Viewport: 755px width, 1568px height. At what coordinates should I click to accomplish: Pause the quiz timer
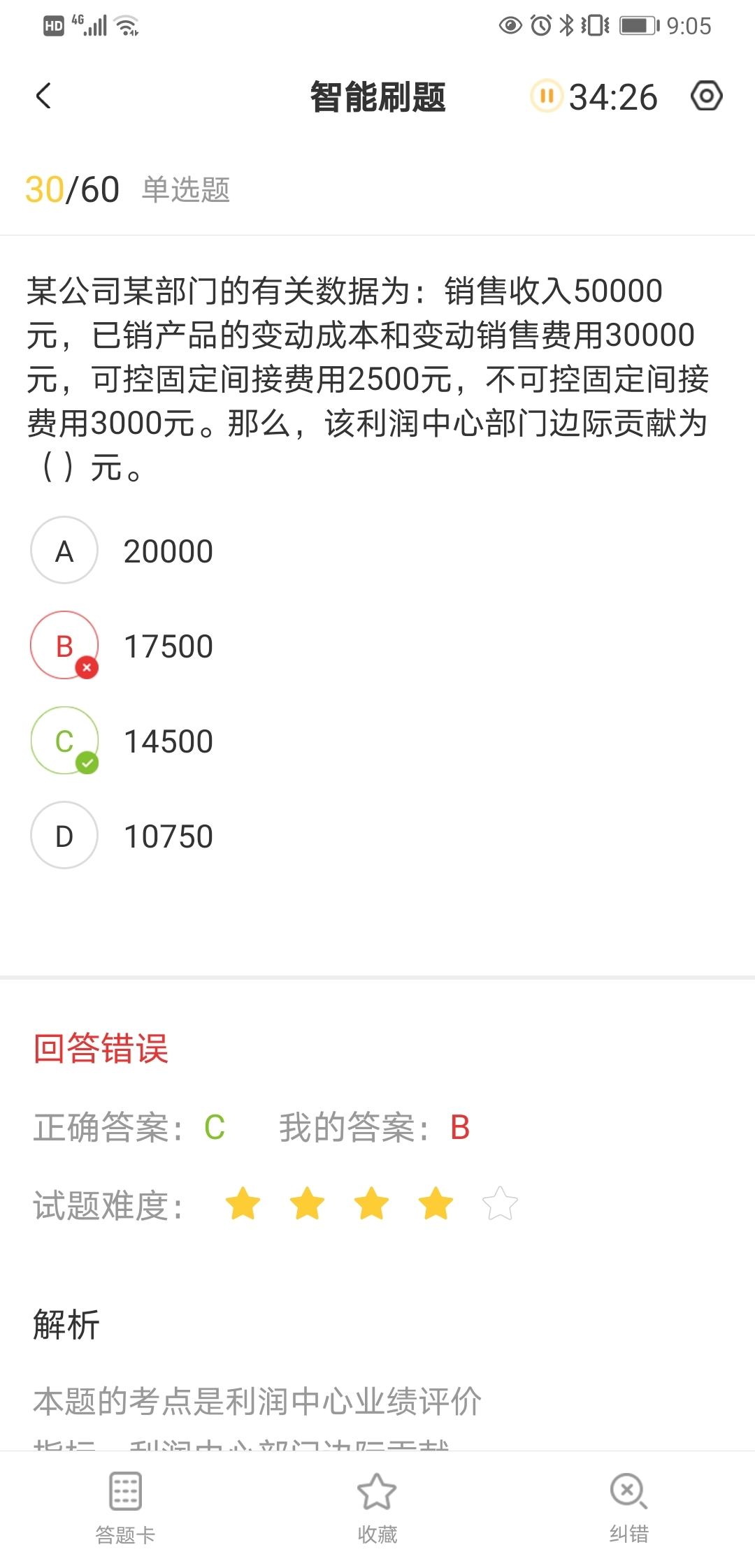pyautogui.click(x=547, y=96)
